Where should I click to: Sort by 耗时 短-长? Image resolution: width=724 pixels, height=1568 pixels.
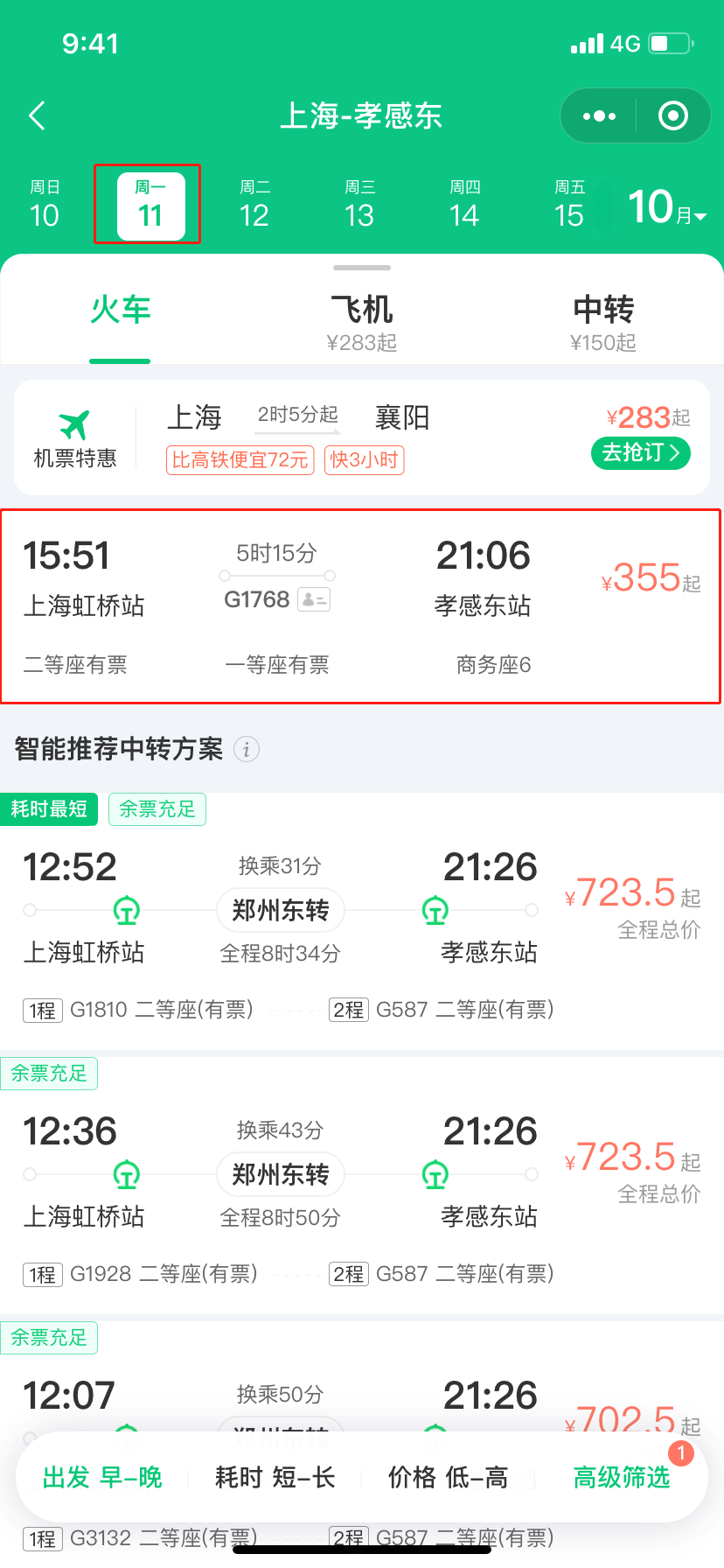tap(275, 1478)
